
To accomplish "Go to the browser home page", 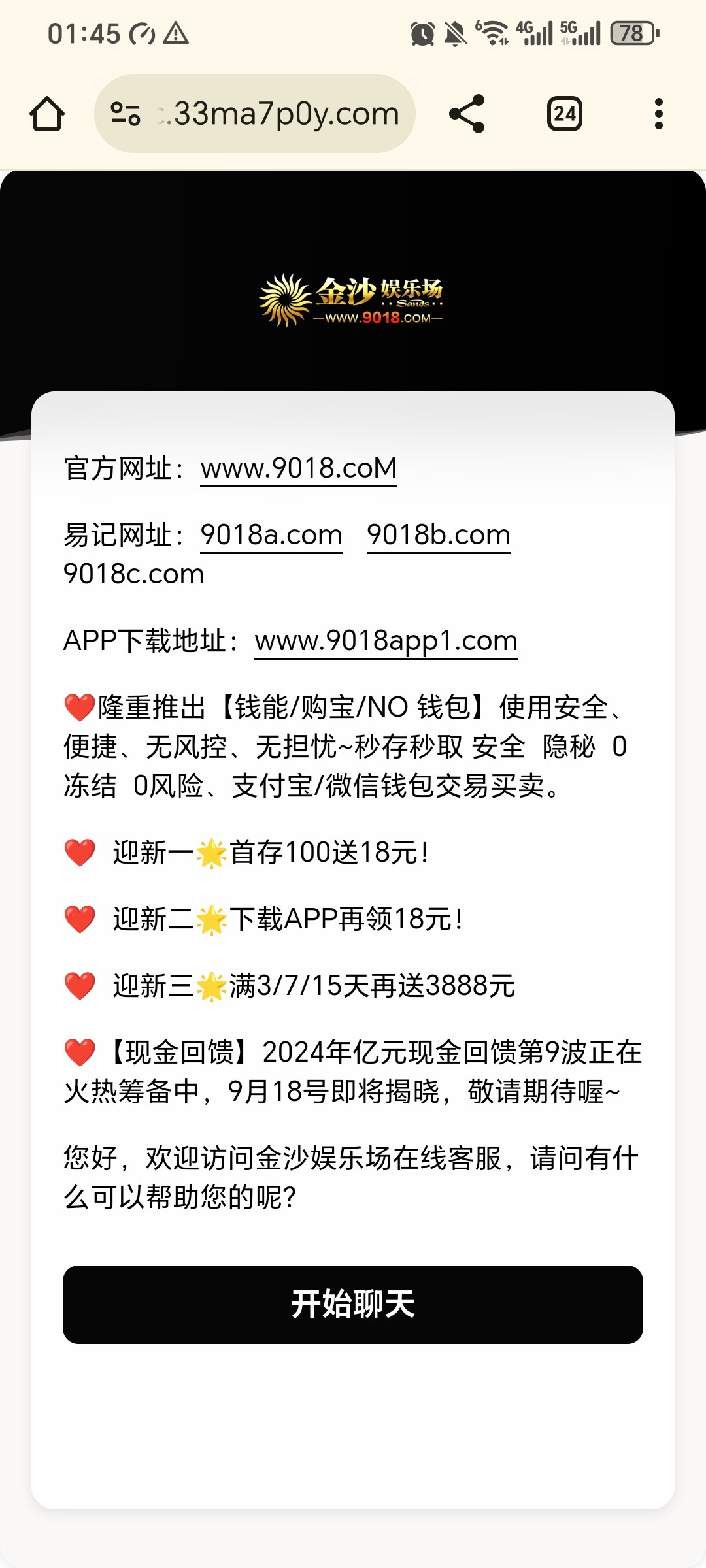I will click(x=47, y=114).
